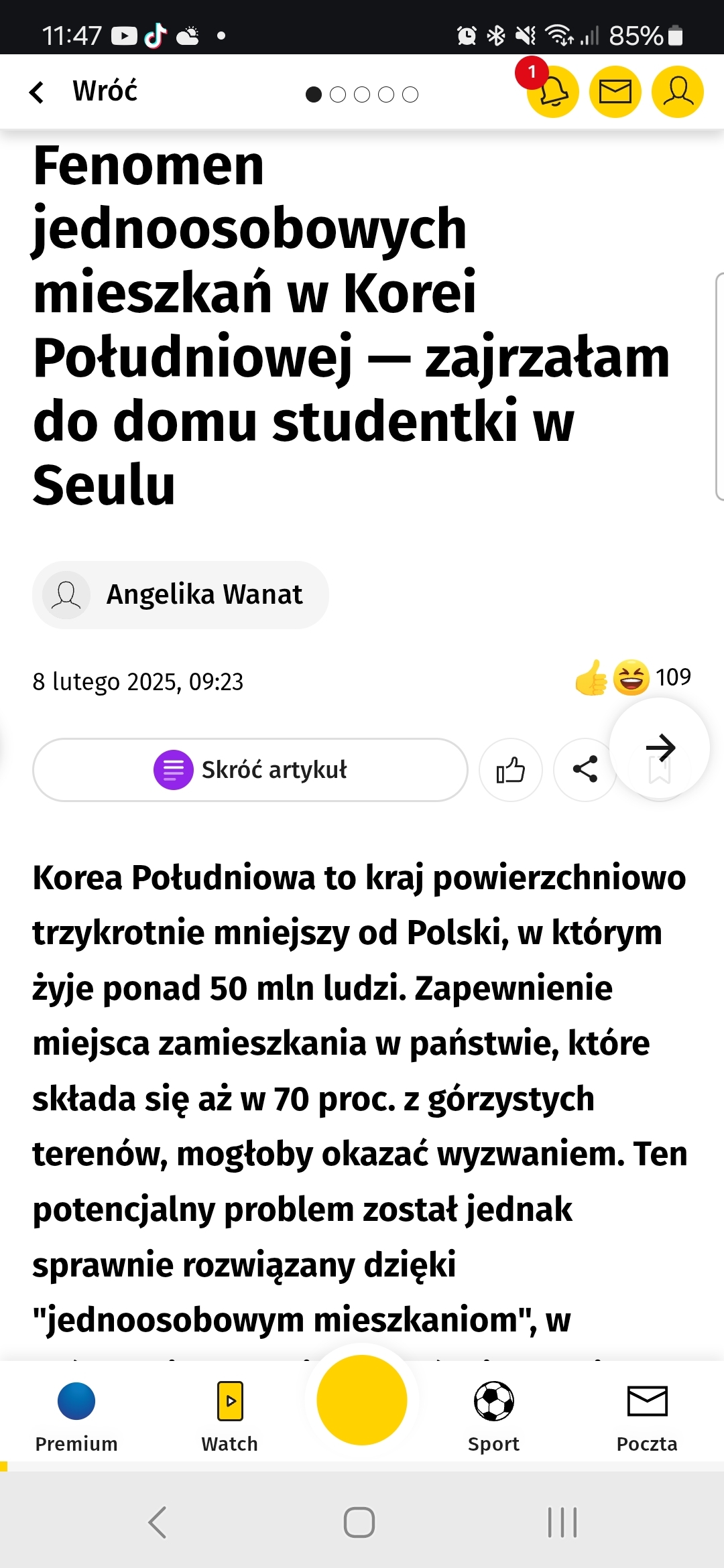Like this article with thumbs up
The width and height of the screenshot is (724, 1568).
(510, 770)
